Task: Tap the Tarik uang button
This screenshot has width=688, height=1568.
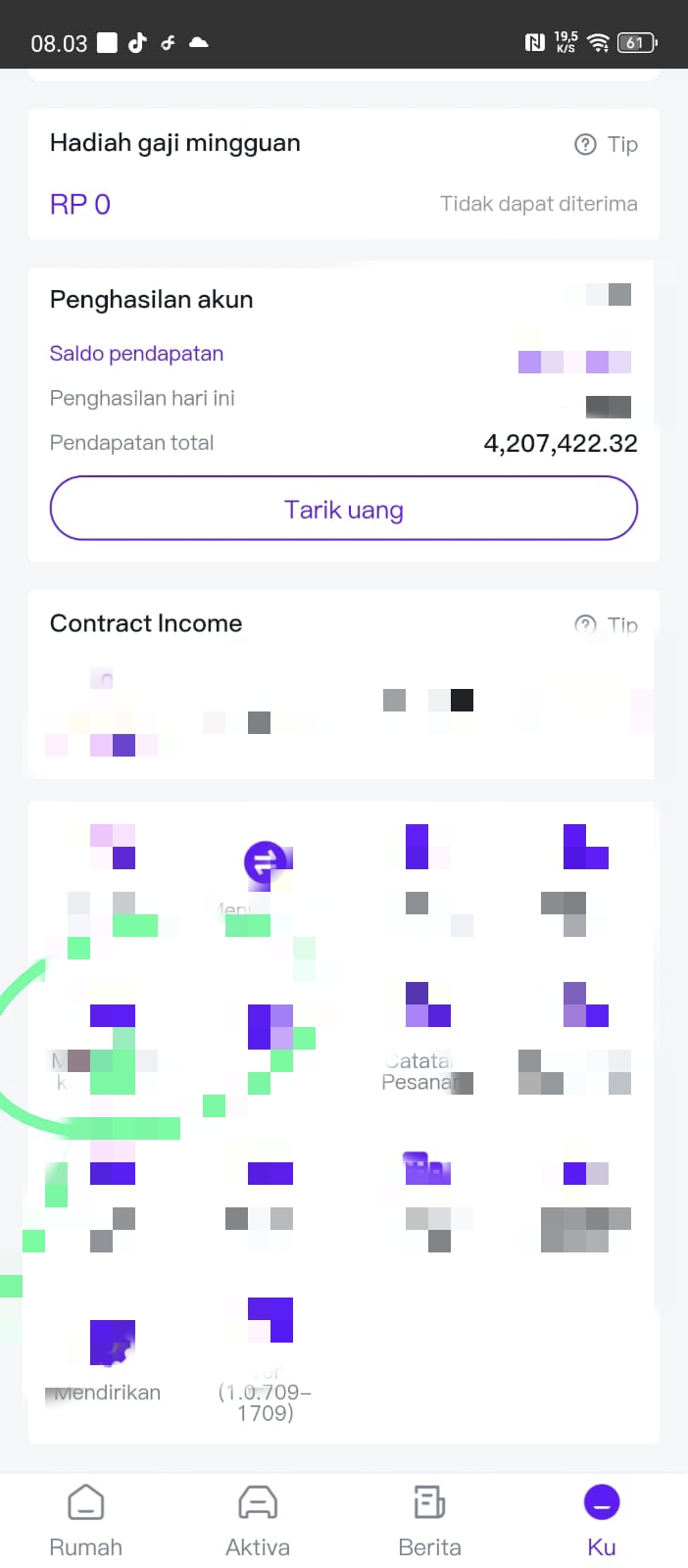Action: (344, 509)
